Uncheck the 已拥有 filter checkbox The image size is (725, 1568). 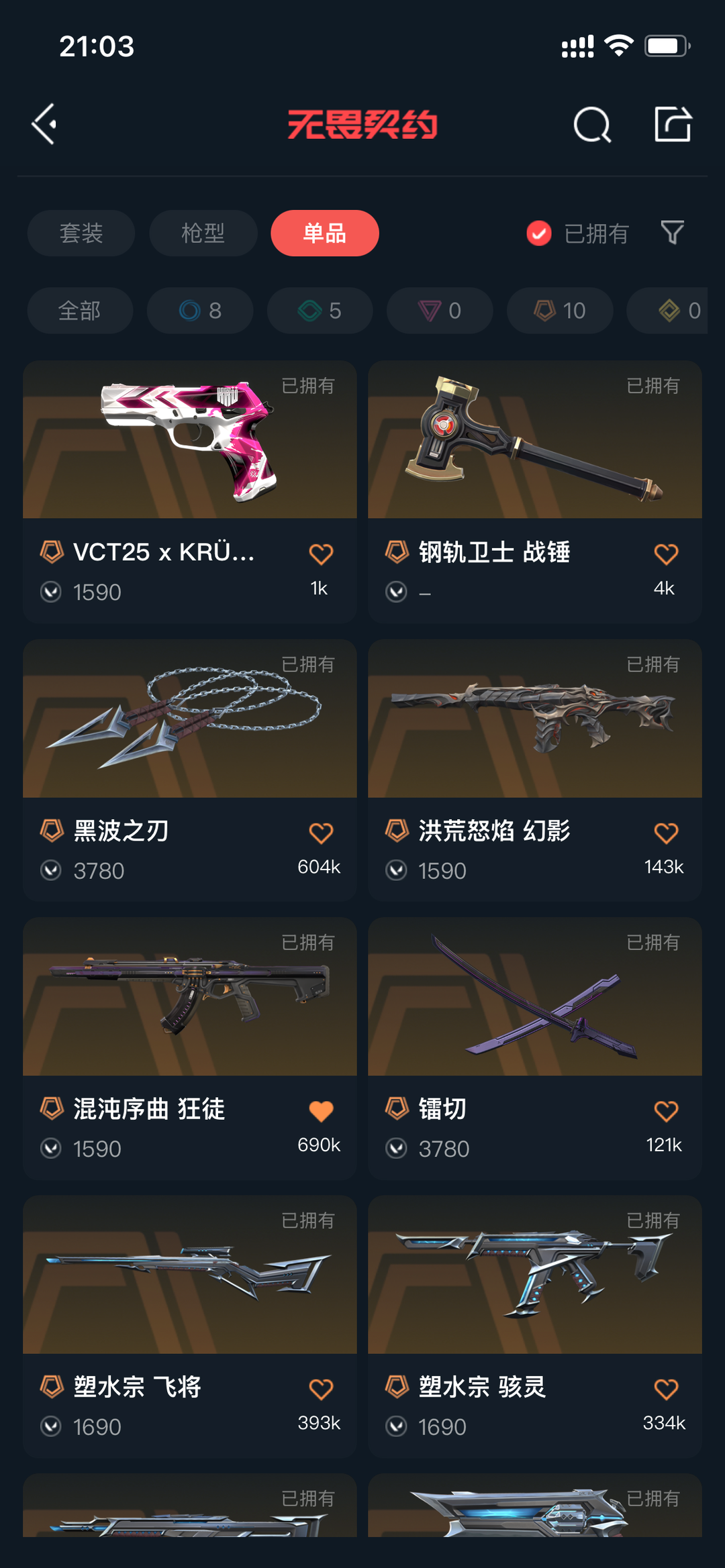click(x=539, y=233)
